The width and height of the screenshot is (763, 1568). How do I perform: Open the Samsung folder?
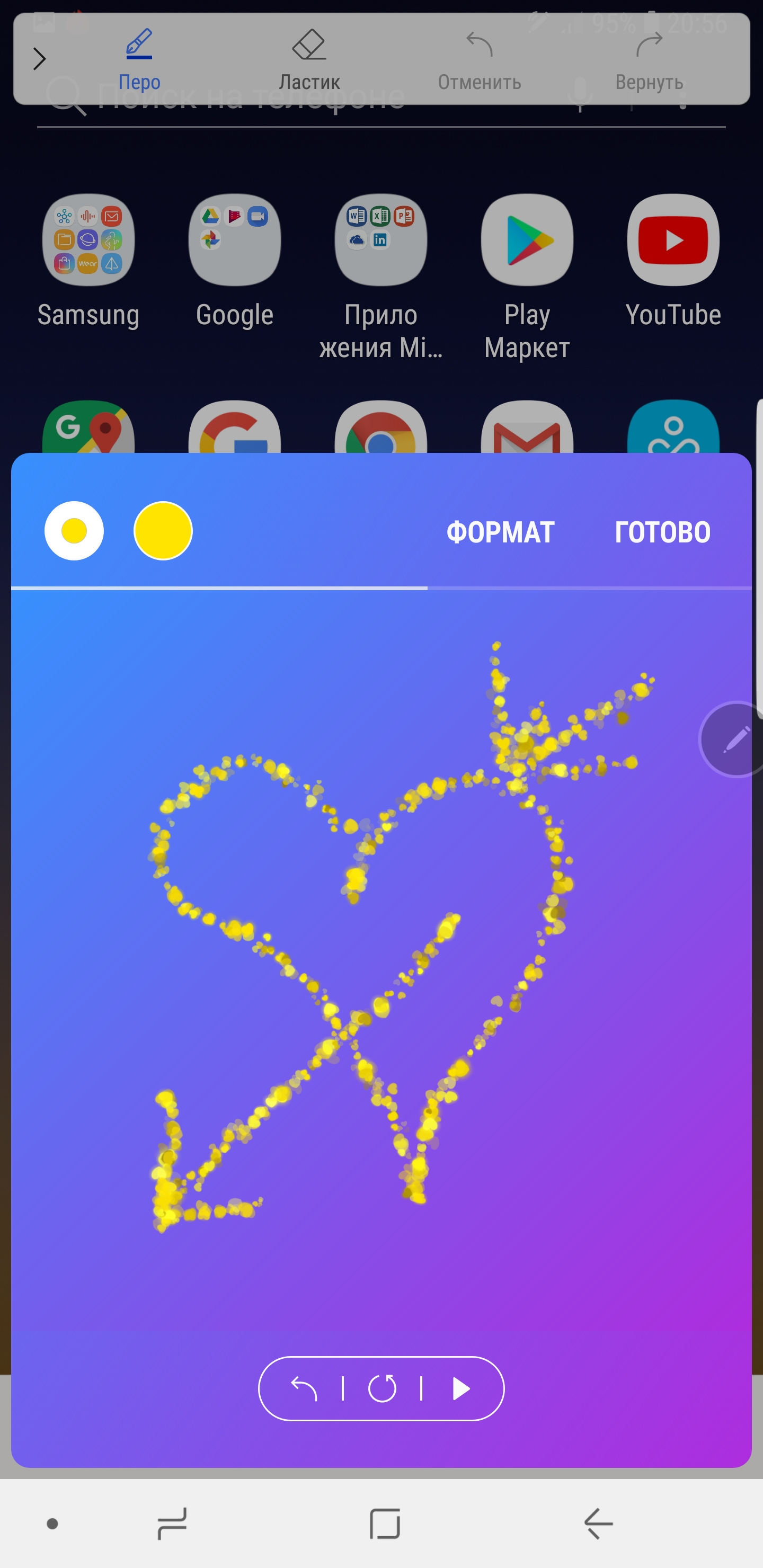[x=88, y=240]
